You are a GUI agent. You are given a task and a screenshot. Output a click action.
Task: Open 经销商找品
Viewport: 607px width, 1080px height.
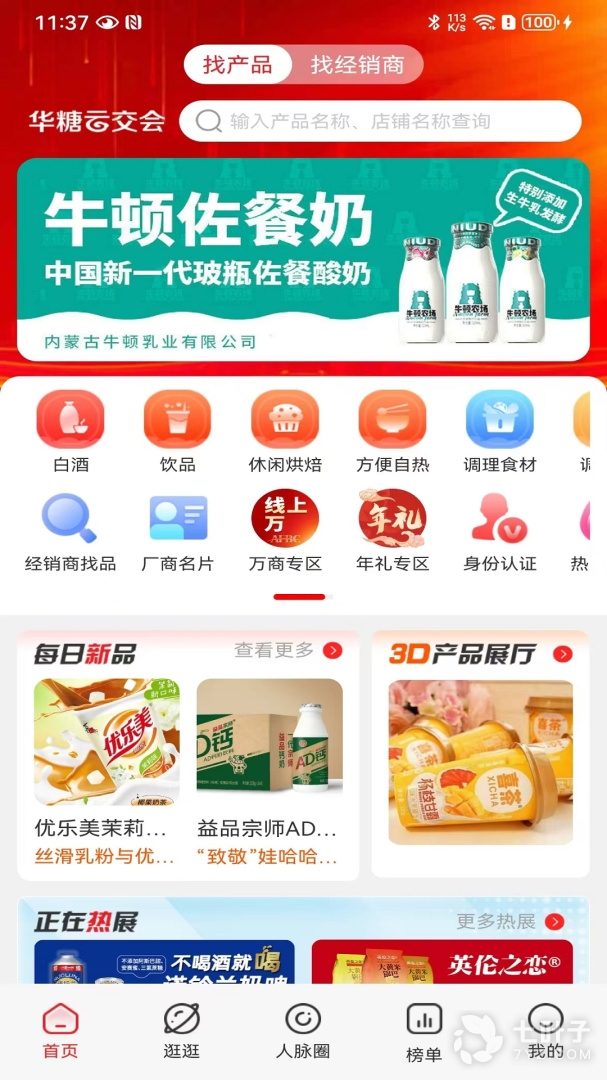70,531
